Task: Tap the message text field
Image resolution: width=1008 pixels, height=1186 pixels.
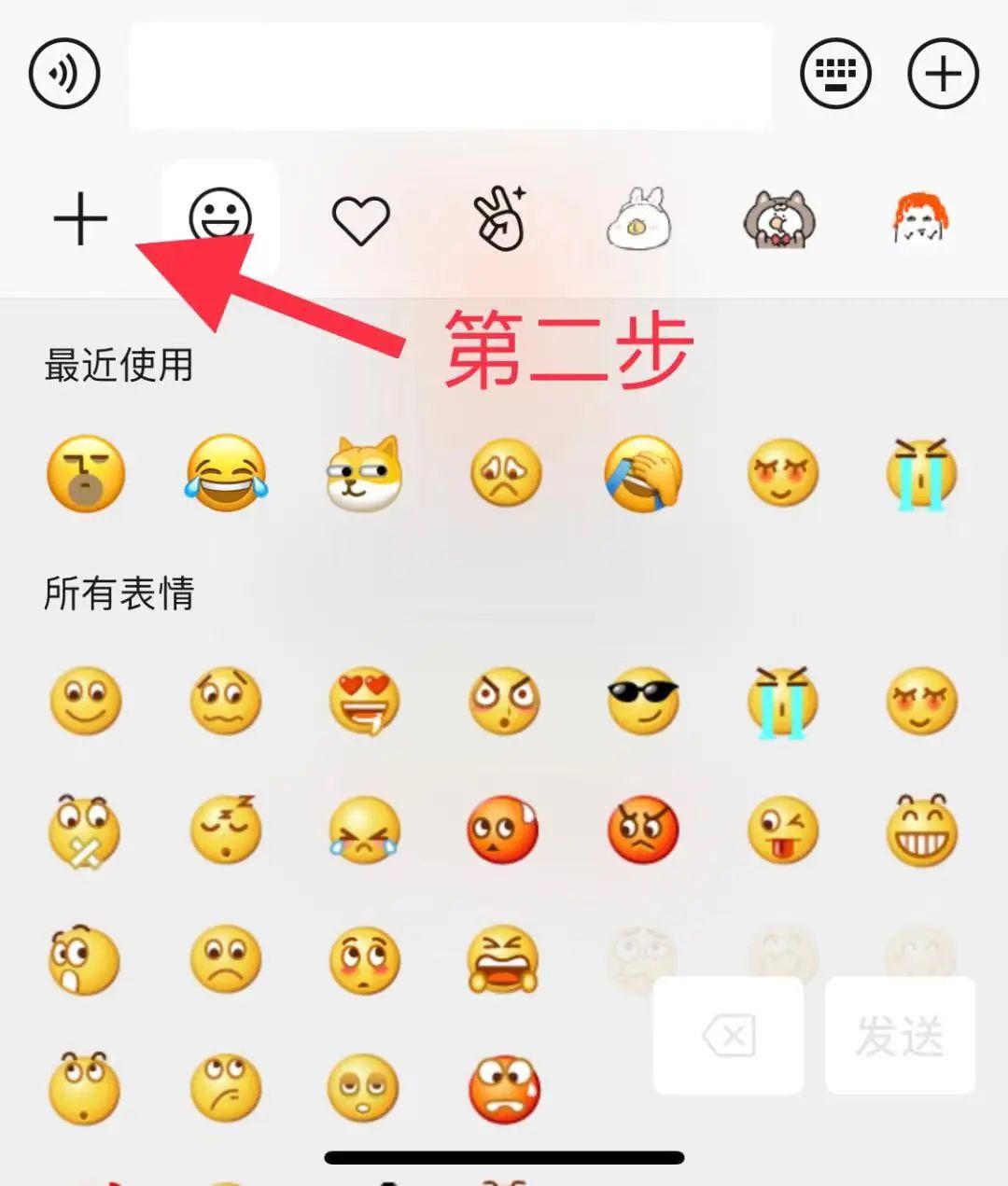Action: tap(450, 76)
